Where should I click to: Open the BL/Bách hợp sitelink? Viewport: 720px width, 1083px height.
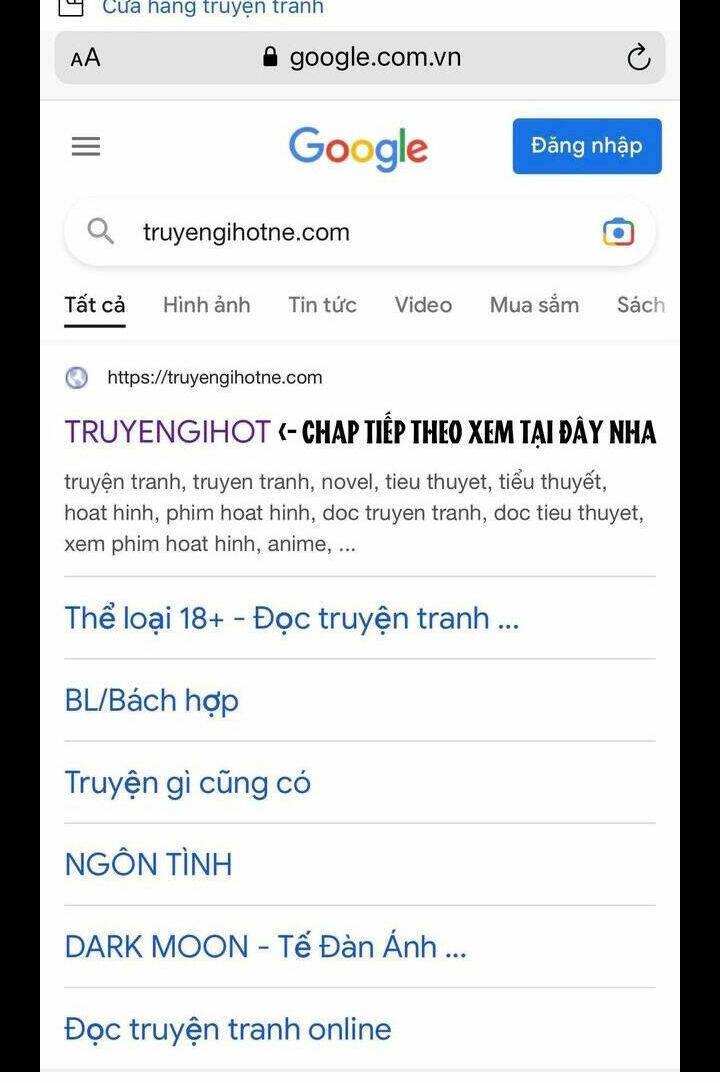[x=151, y=700]
